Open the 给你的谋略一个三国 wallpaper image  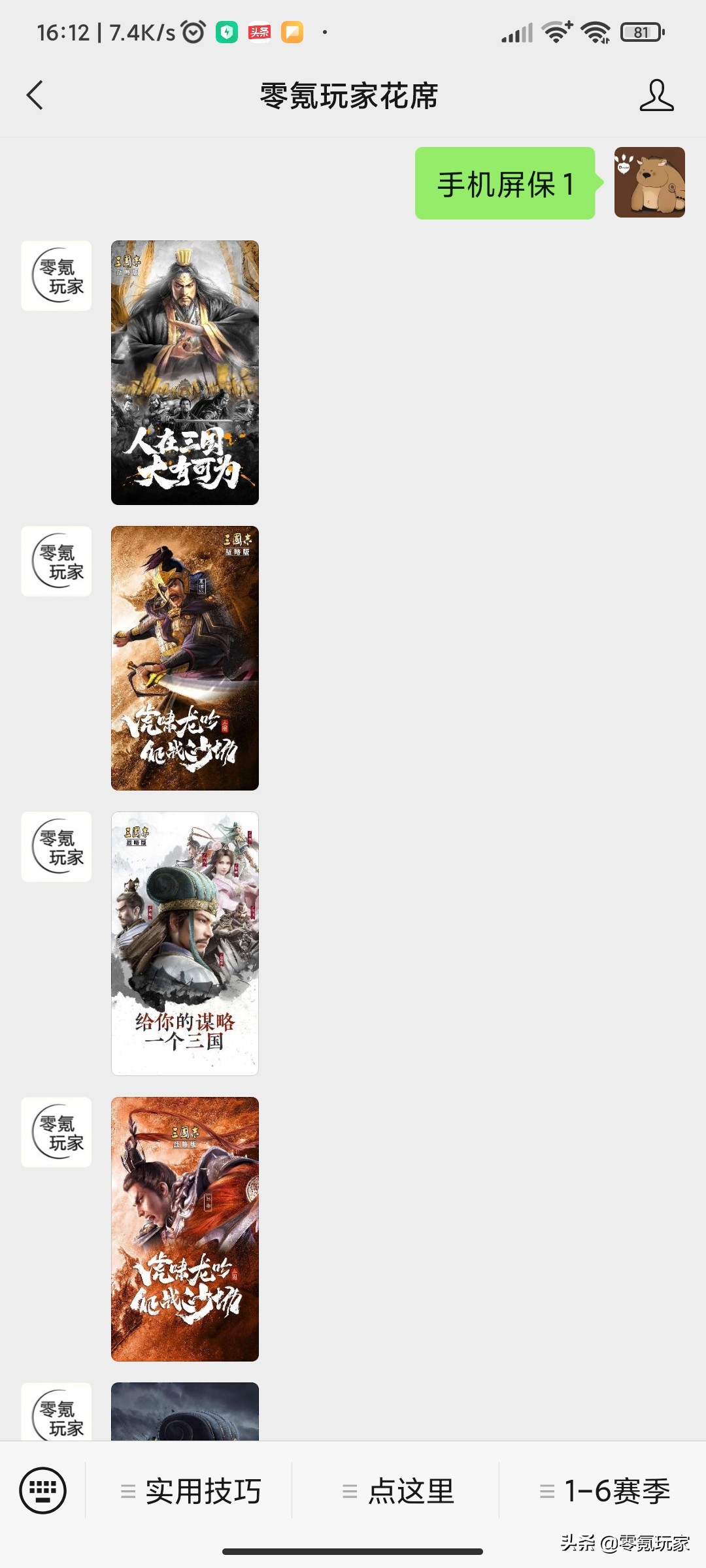tap(185, 943)
